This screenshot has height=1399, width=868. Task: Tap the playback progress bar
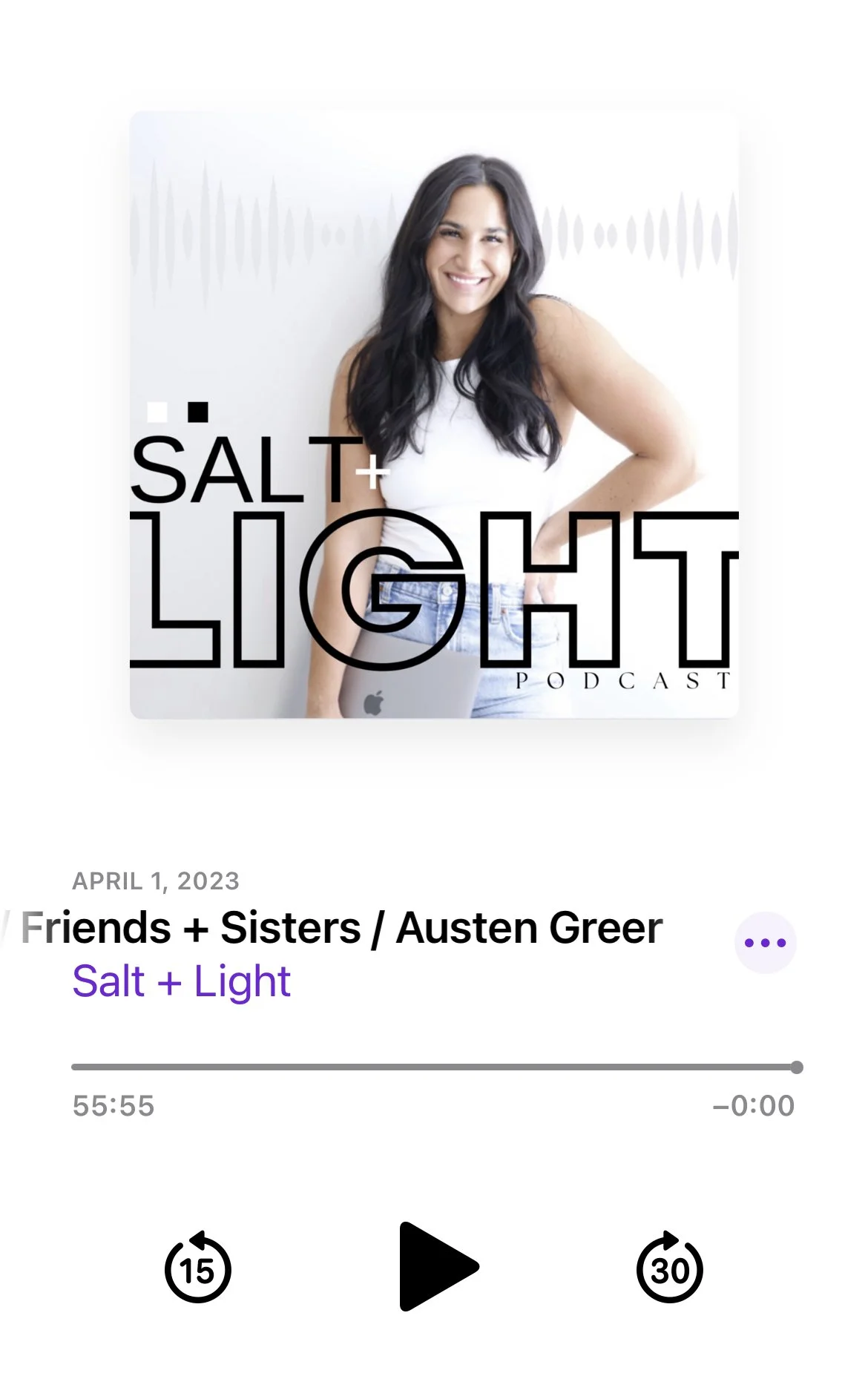pos(437,1067)
